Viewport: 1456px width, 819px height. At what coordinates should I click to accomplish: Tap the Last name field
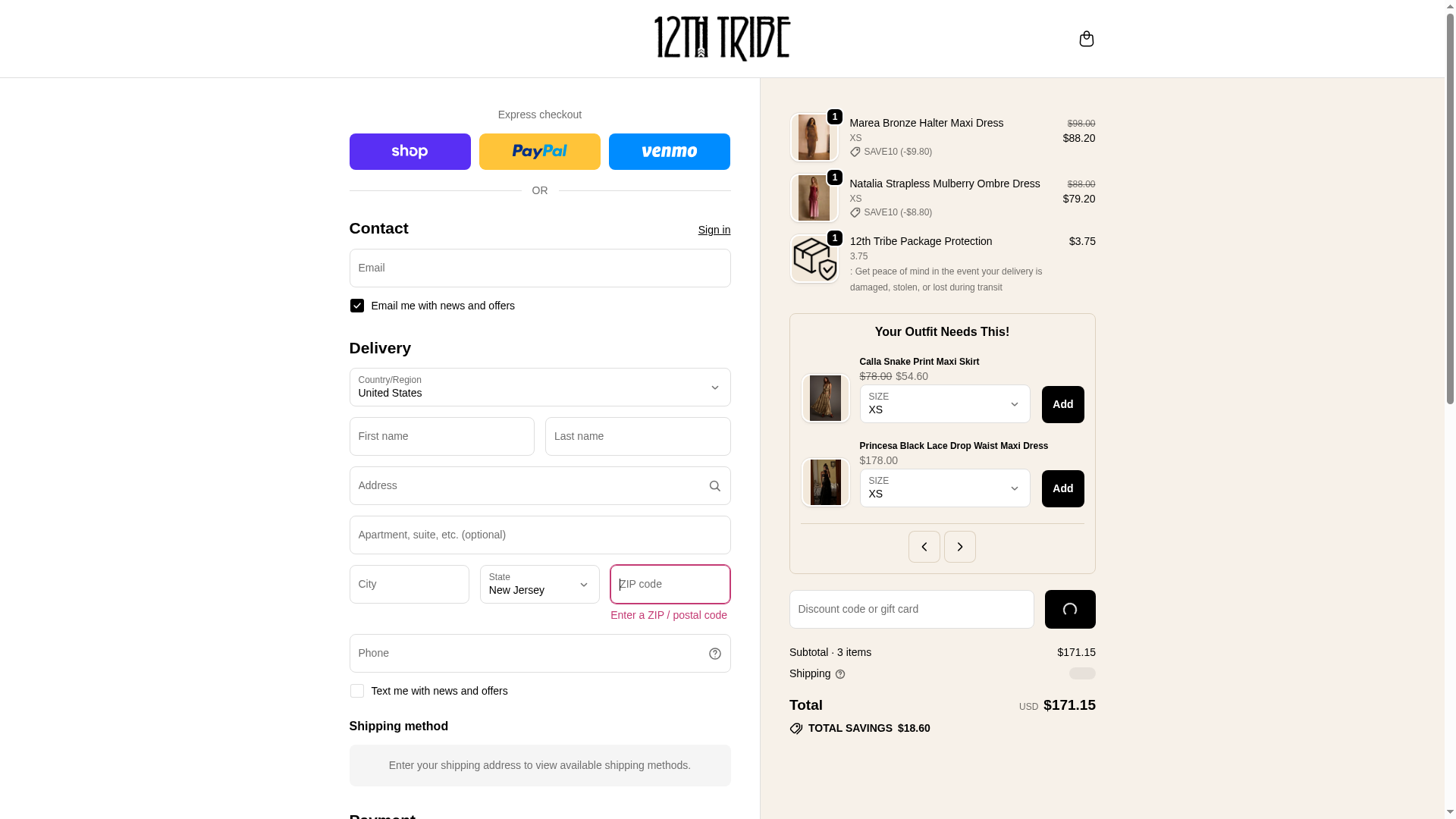pos(637,437)
